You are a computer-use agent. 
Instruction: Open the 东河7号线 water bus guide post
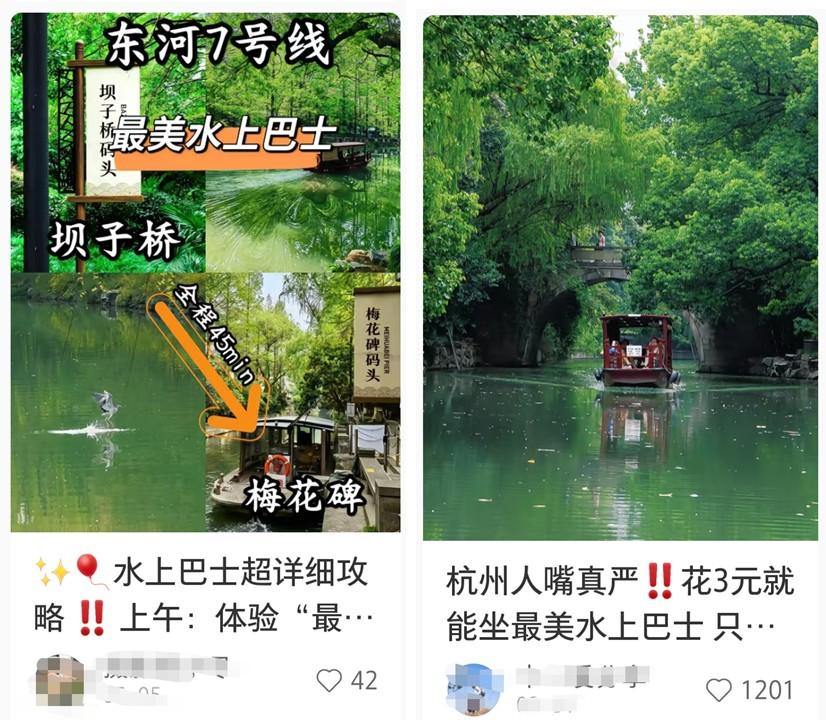(x=205, y=272)
